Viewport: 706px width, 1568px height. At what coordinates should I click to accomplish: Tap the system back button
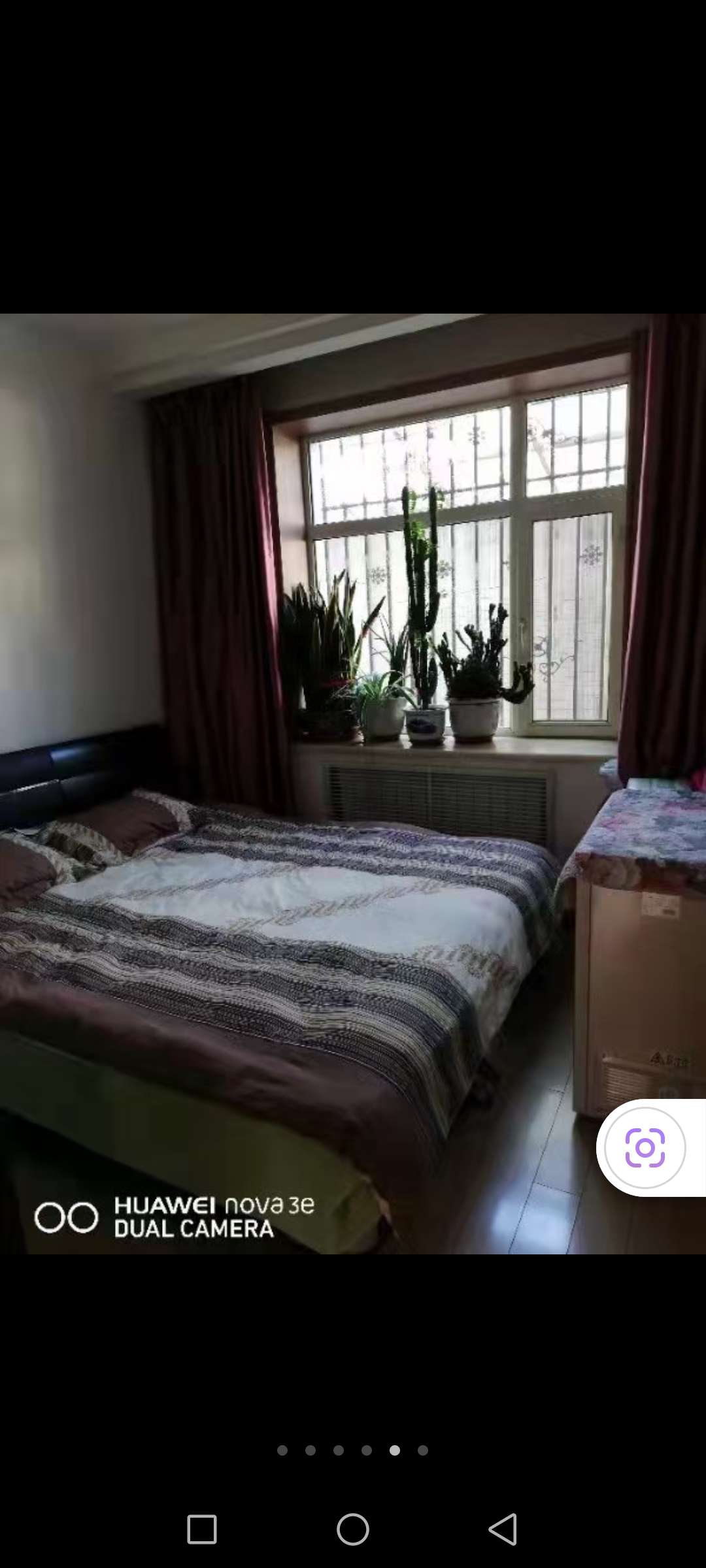pyautogui.click(x=503, y=1529)
